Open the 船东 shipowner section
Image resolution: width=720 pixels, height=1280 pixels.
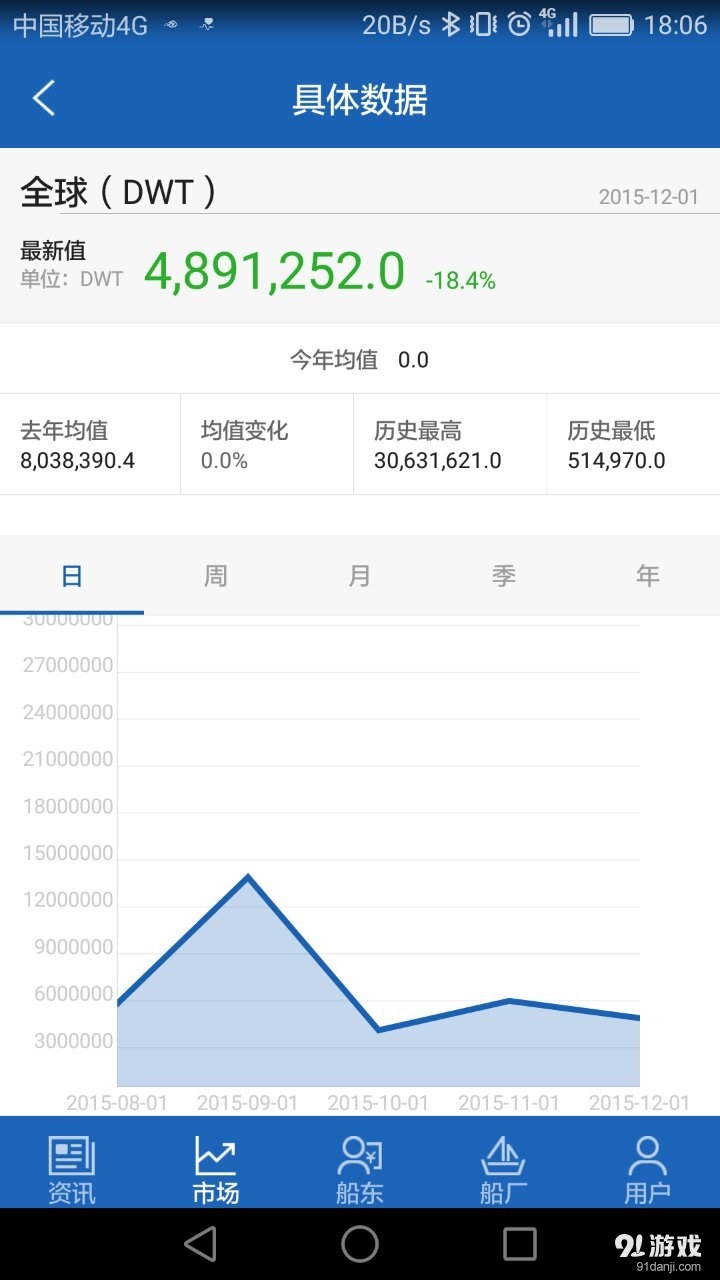pos(360,1165)
